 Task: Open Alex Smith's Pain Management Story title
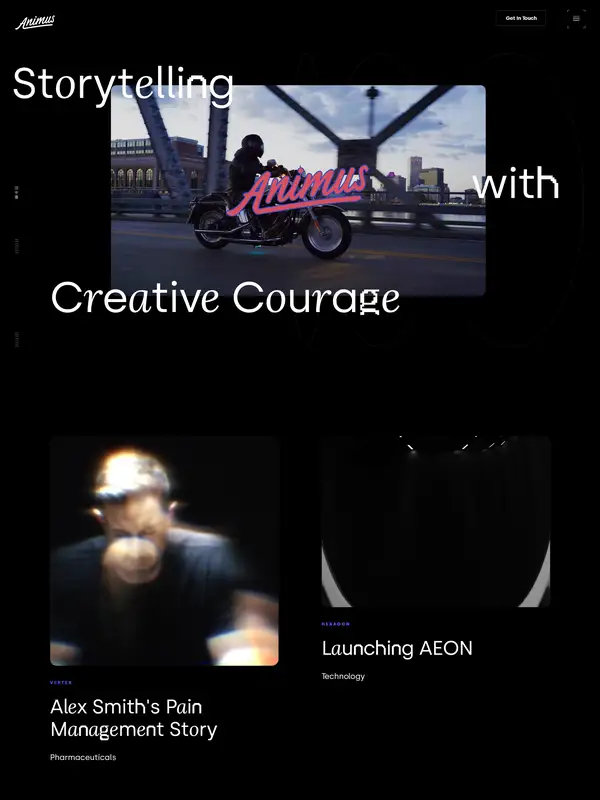pyautogui.click(x=133, y=718)
